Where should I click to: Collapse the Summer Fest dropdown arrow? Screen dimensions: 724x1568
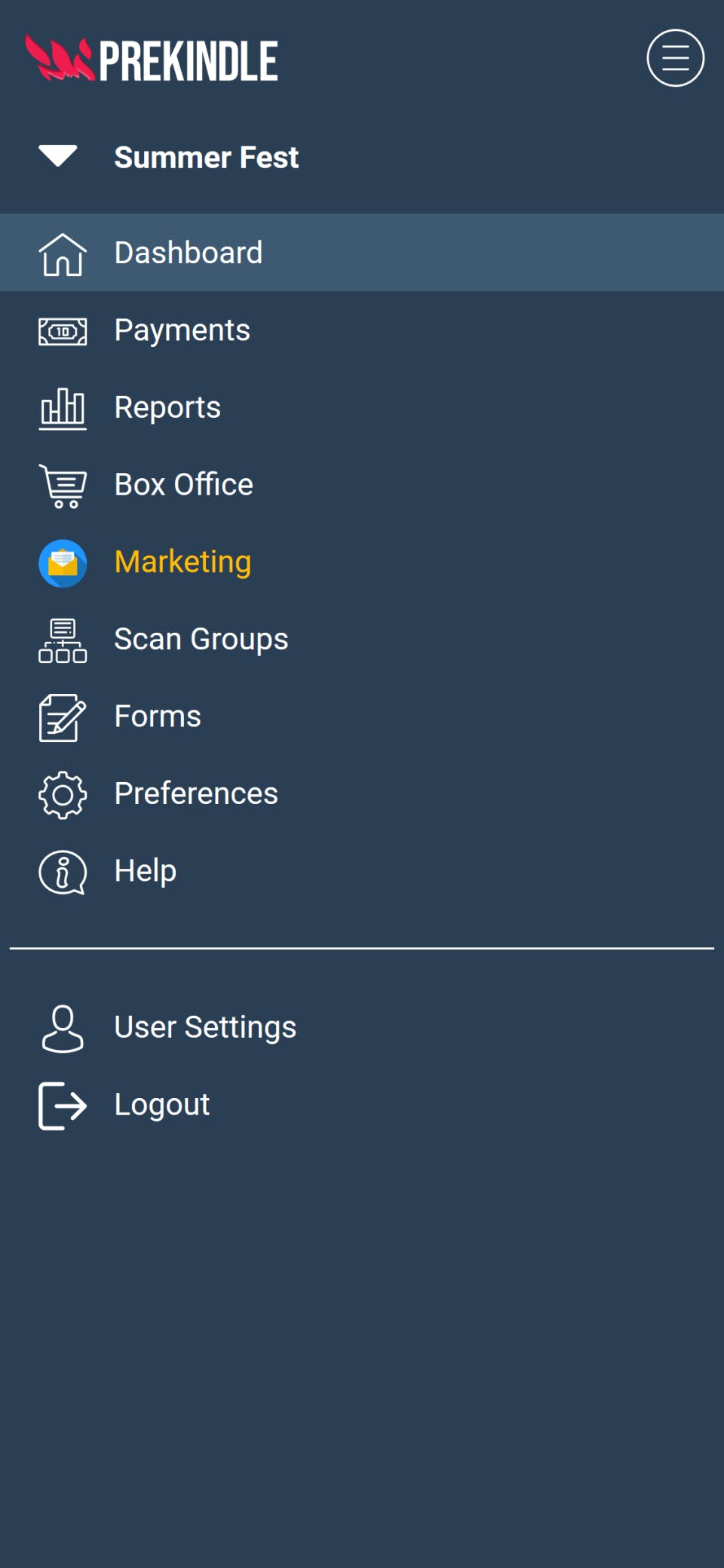(x=57, y=157)
